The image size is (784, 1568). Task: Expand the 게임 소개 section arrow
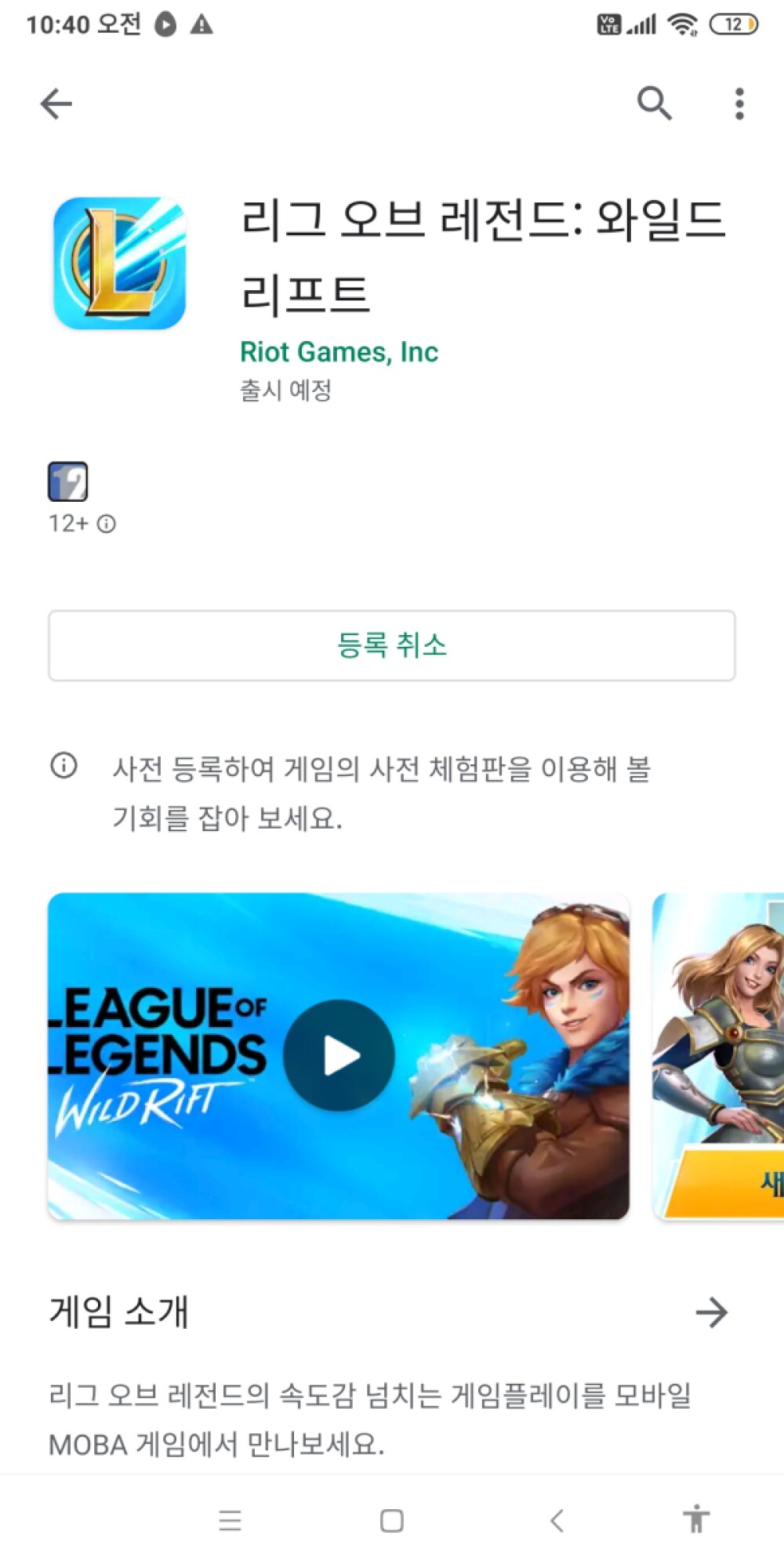point(711,1312)
